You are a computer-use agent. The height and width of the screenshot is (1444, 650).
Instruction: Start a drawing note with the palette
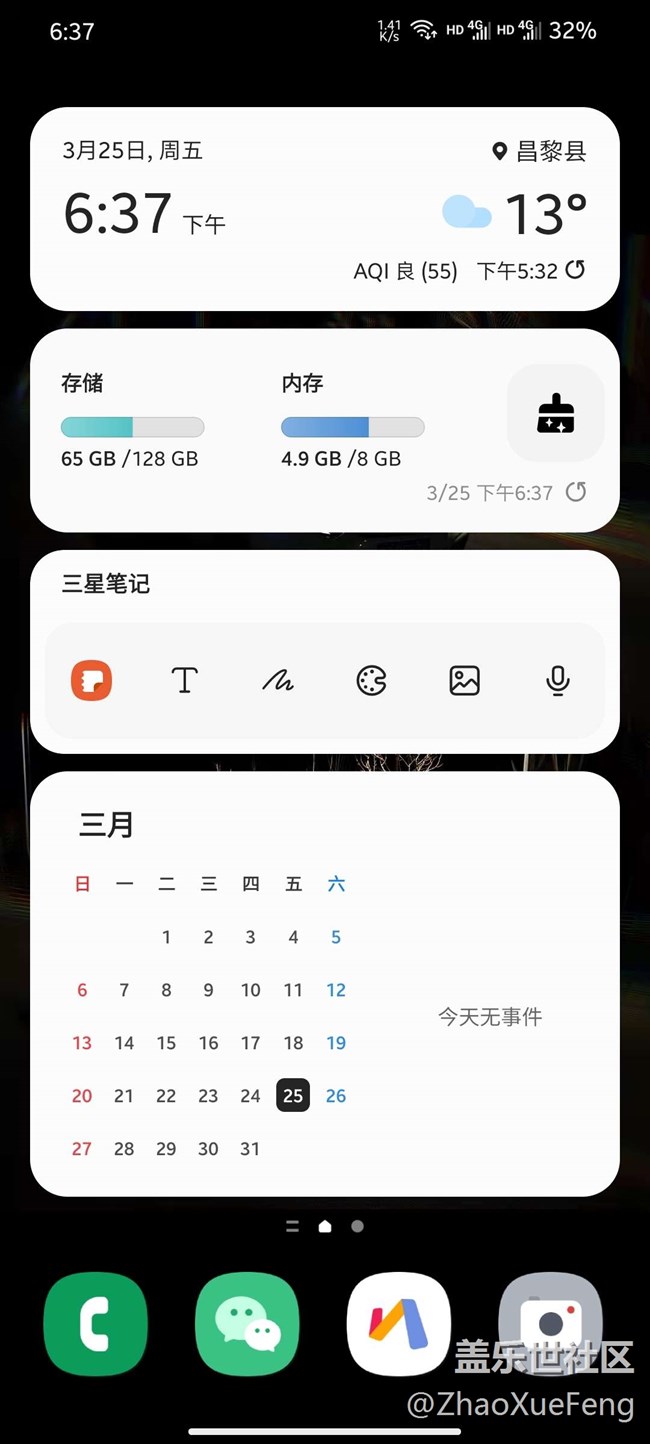tap(371, 681)
